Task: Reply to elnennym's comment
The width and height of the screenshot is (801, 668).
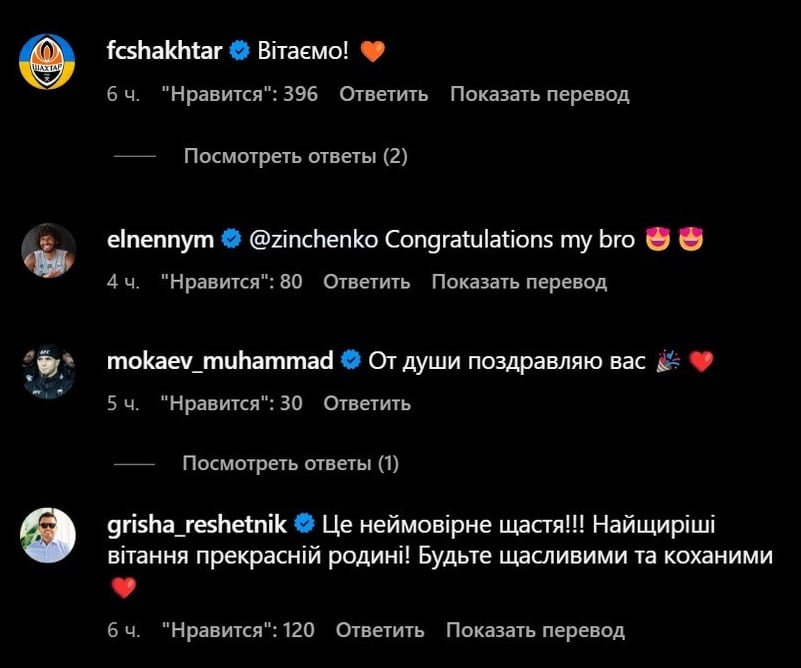Action: tap(366, 282)
